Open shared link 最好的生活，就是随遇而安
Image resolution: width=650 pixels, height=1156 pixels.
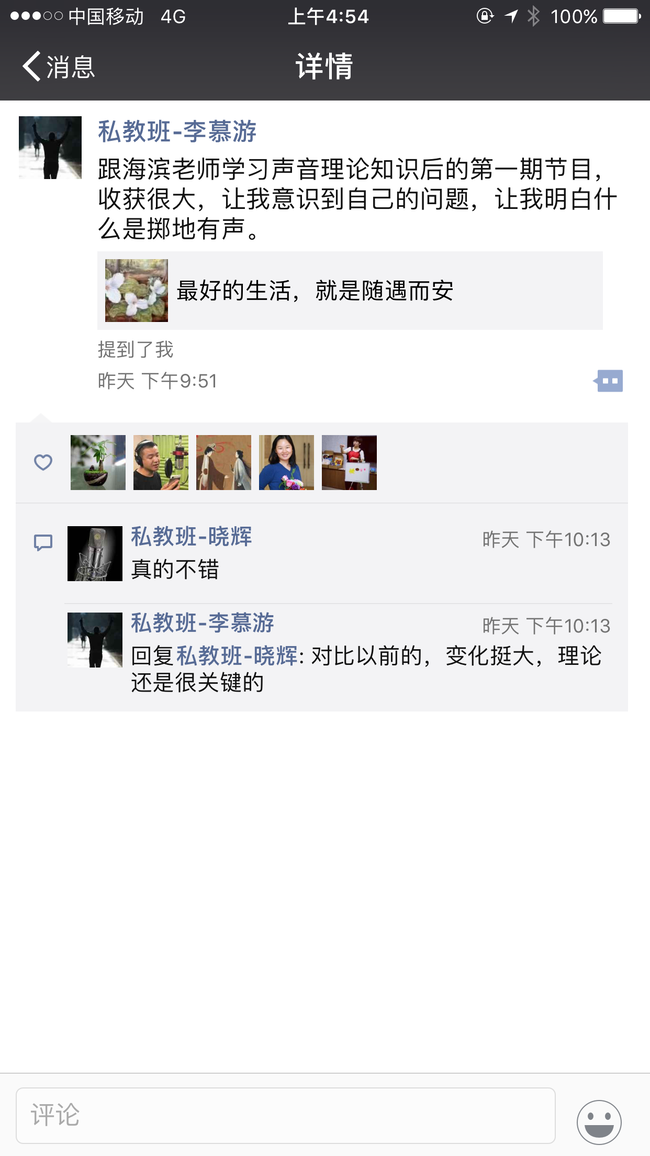(x=350, y=291)
